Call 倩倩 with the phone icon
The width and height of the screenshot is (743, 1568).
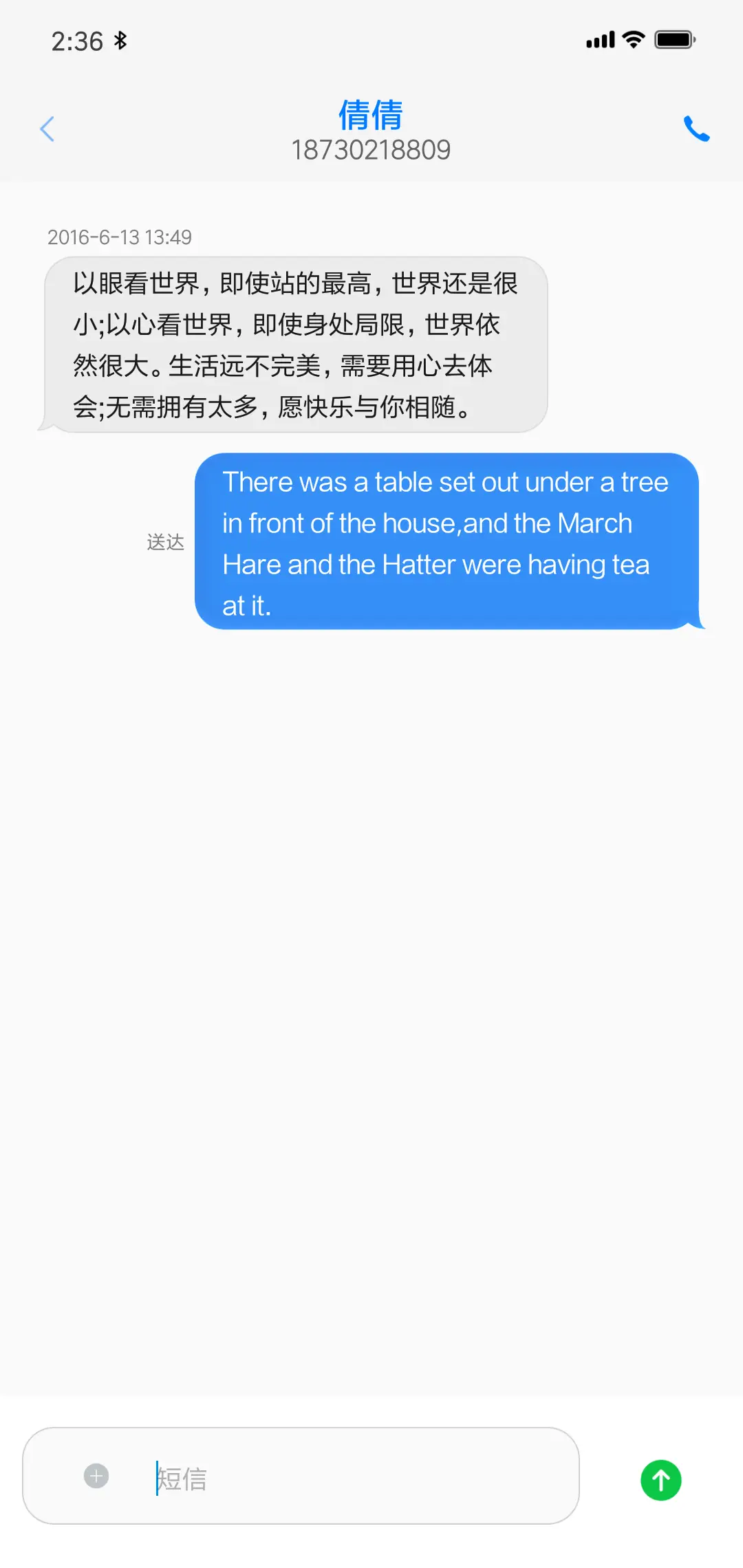coord(696,129)
